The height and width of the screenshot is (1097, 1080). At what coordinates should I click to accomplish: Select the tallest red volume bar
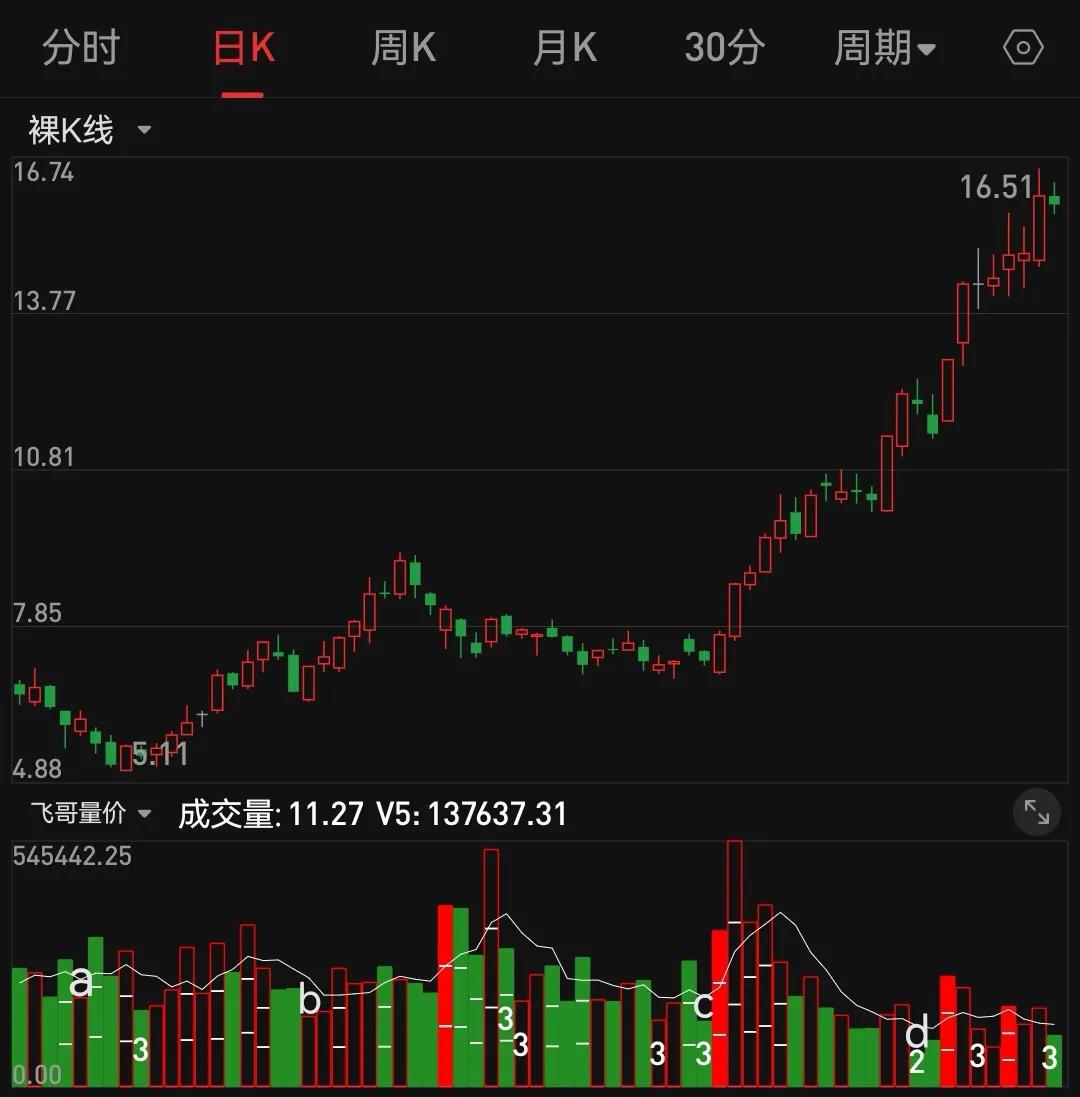pos(733,960)
